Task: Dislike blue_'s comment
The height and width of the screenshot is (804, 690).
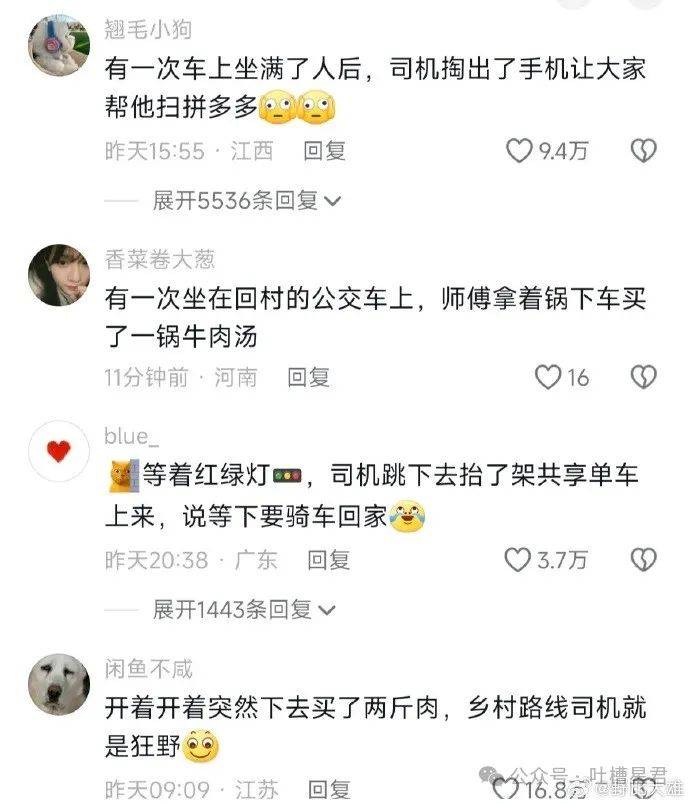Action: pos(643,560)
